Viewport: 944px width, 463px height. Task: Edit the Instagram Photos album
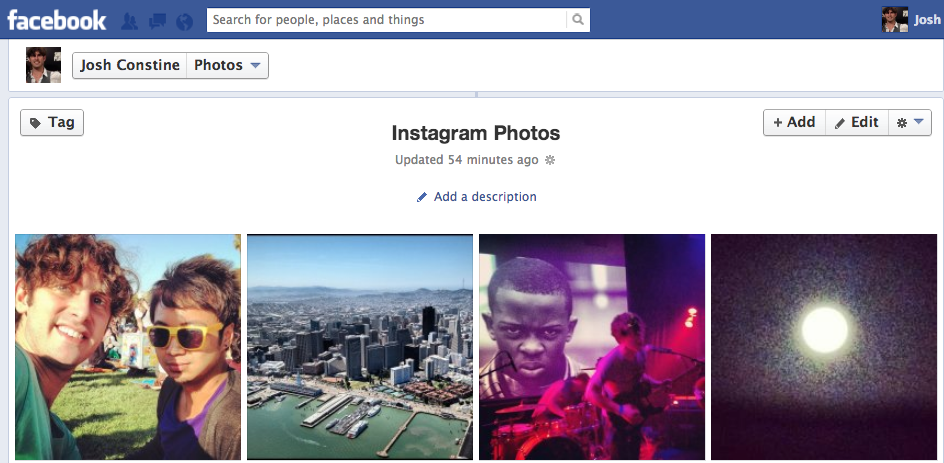(x=857, y=122)
